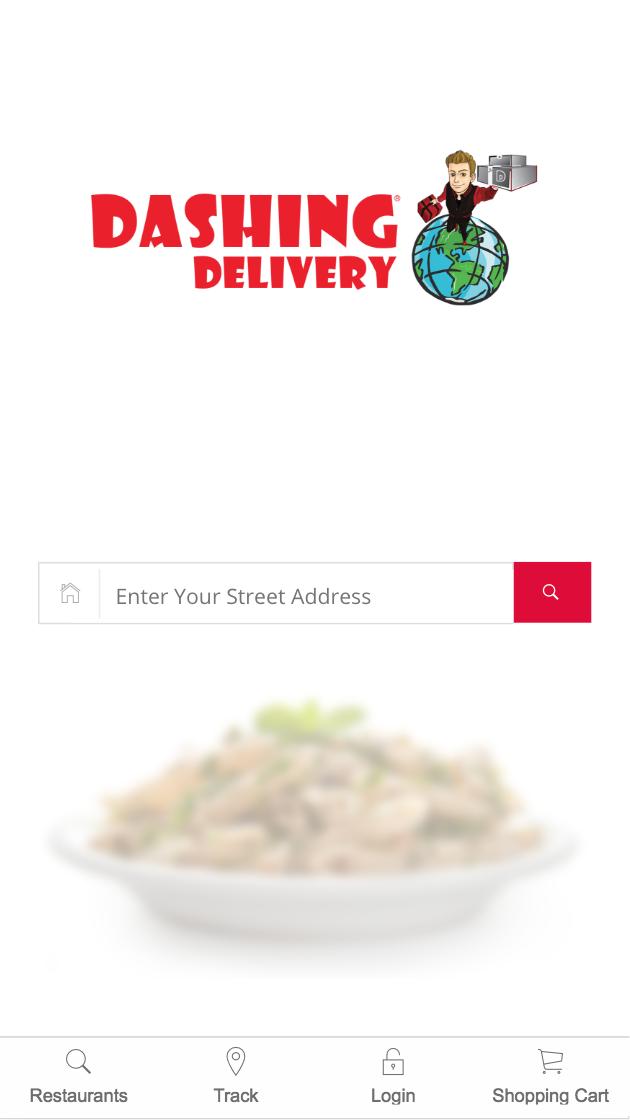The height and width of the screenshot is (1120, 630).
Task: Tap the red search button
Action: click(x=551, y=593)
